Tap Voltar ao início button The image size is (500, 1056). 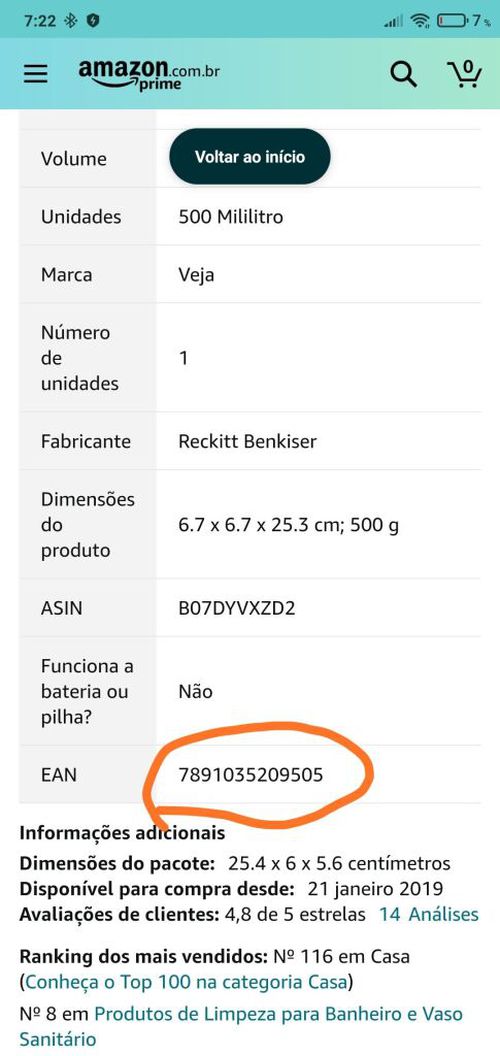[x=250, y=157]
